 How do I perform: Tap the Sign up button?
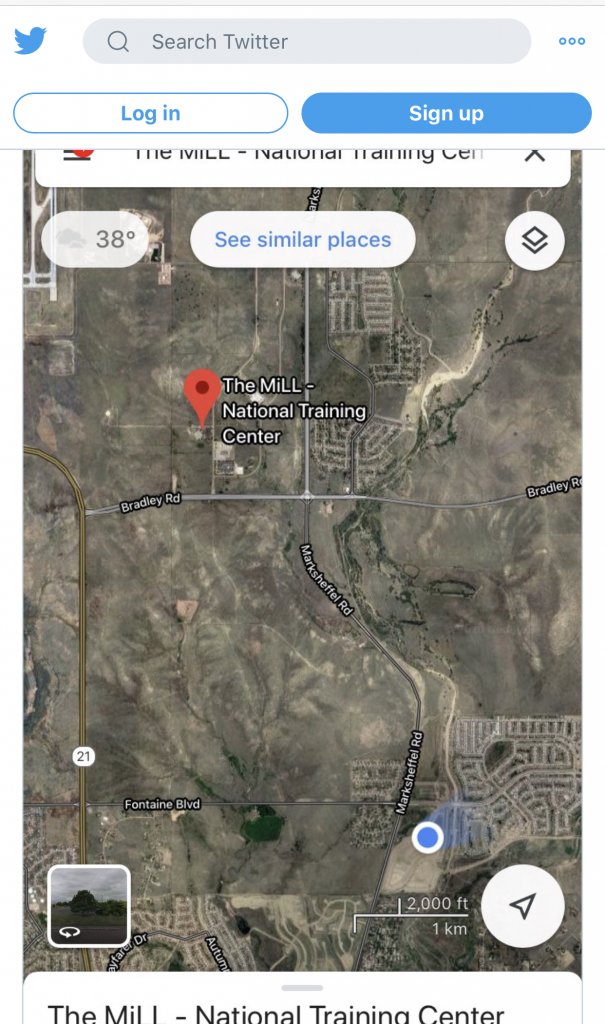446,113
